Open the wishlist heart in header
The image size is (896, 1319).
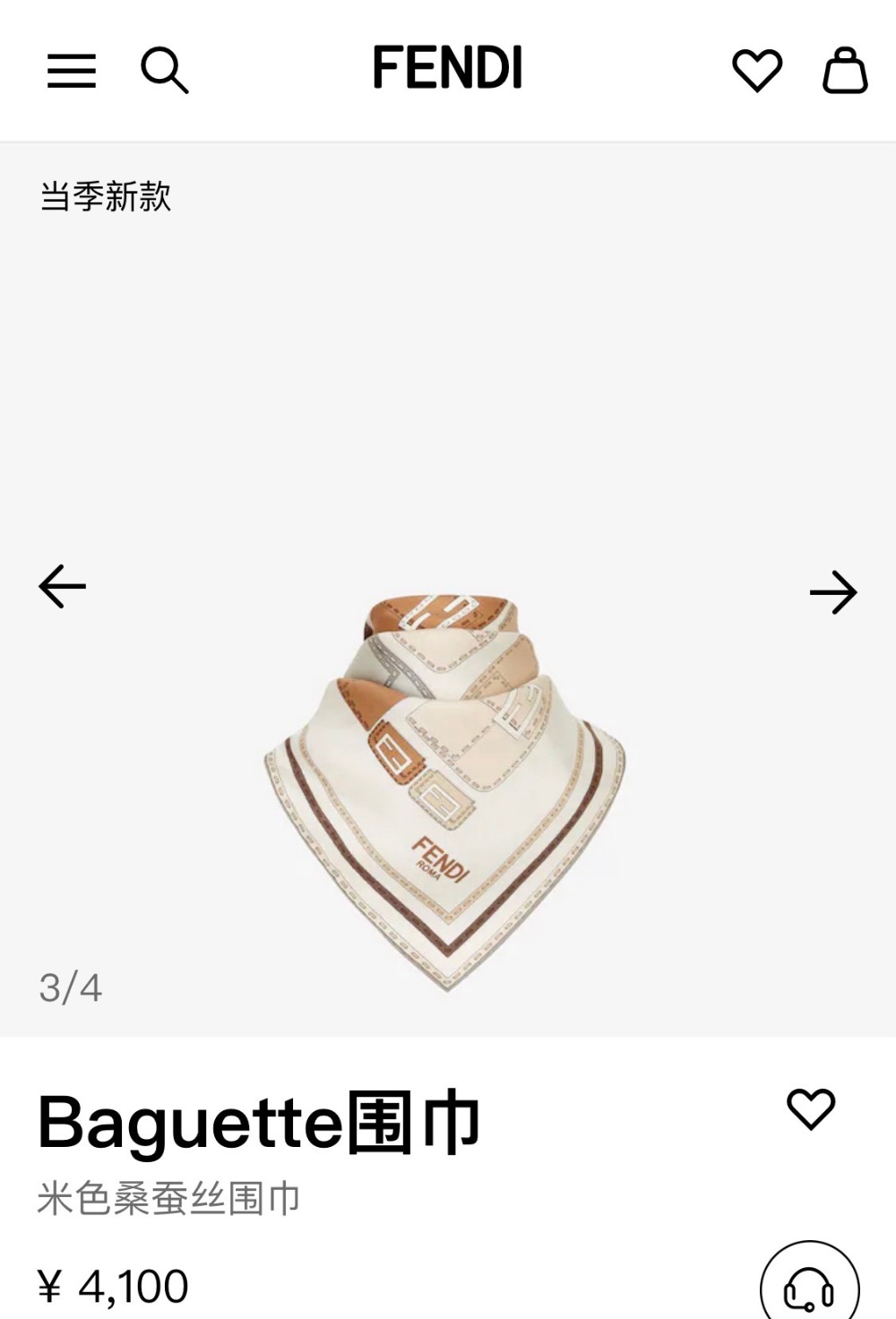[757, 70]
